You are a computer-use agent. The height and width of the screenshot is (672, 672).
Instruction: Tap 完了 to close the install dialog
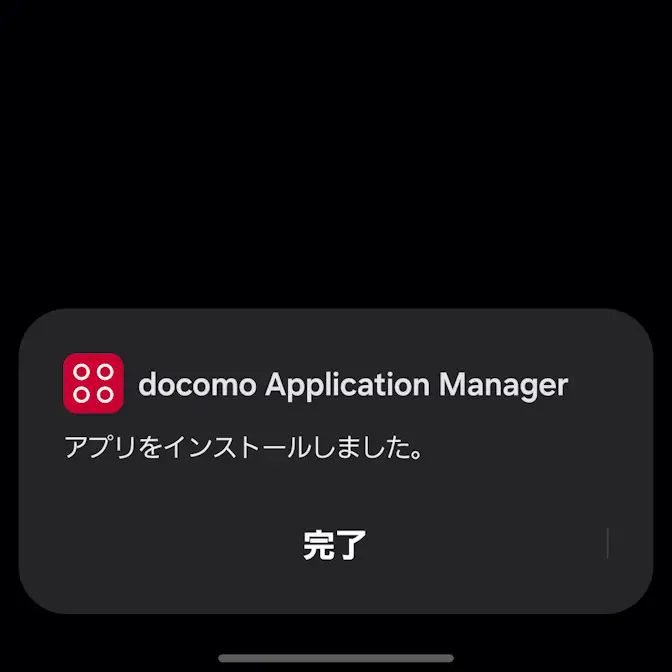pyautogui.click(x=335, y=545)
